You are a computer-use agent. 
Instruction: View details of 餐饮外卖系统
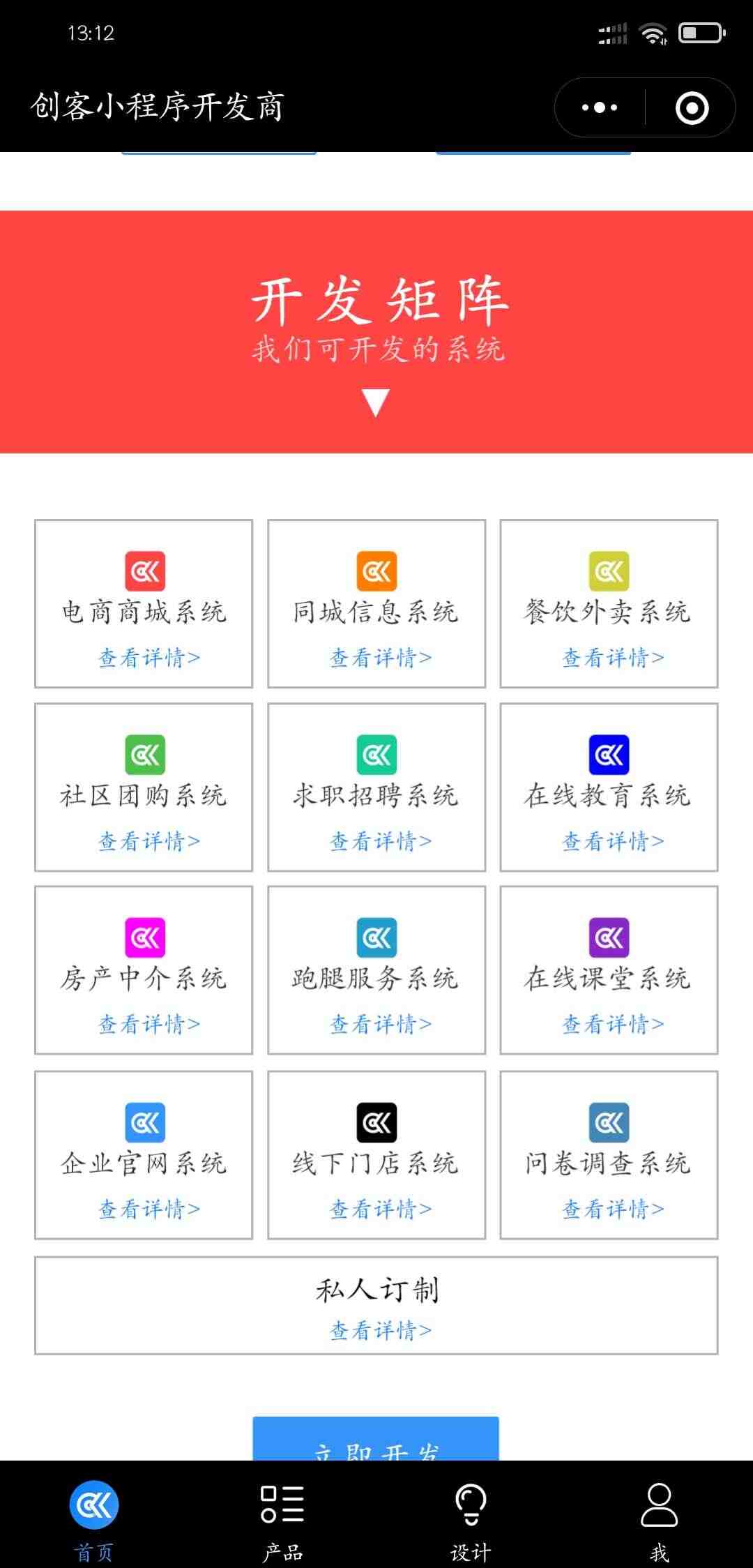(613, 658)
